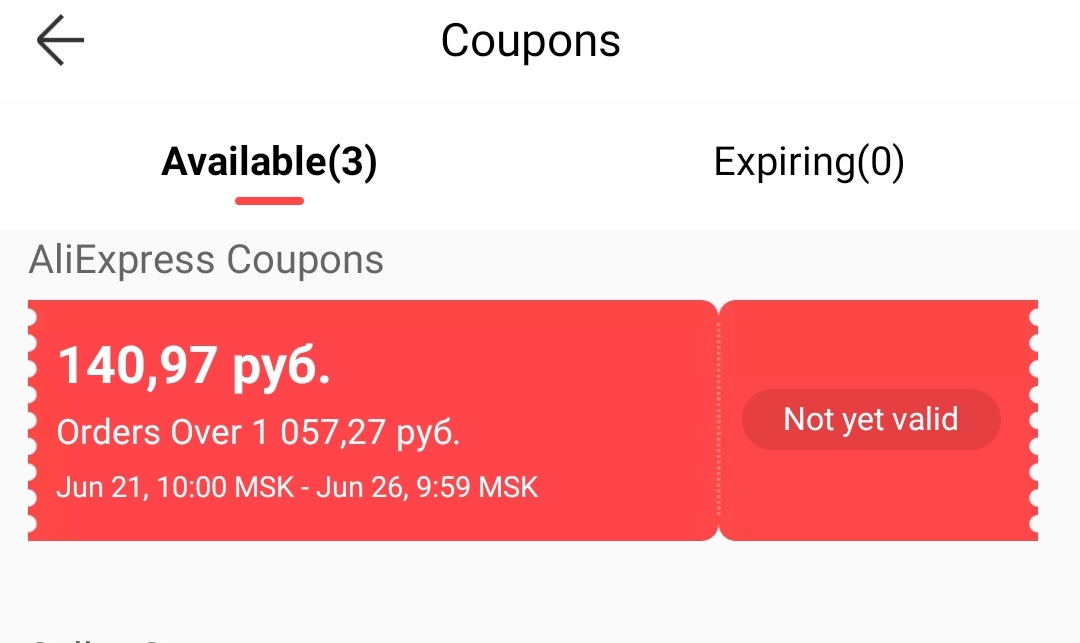Image resolution: width=1080 pixels, height=643 pixels.
Task: Open the 140,97 руб. coupon card
Action: click(370, 420)
